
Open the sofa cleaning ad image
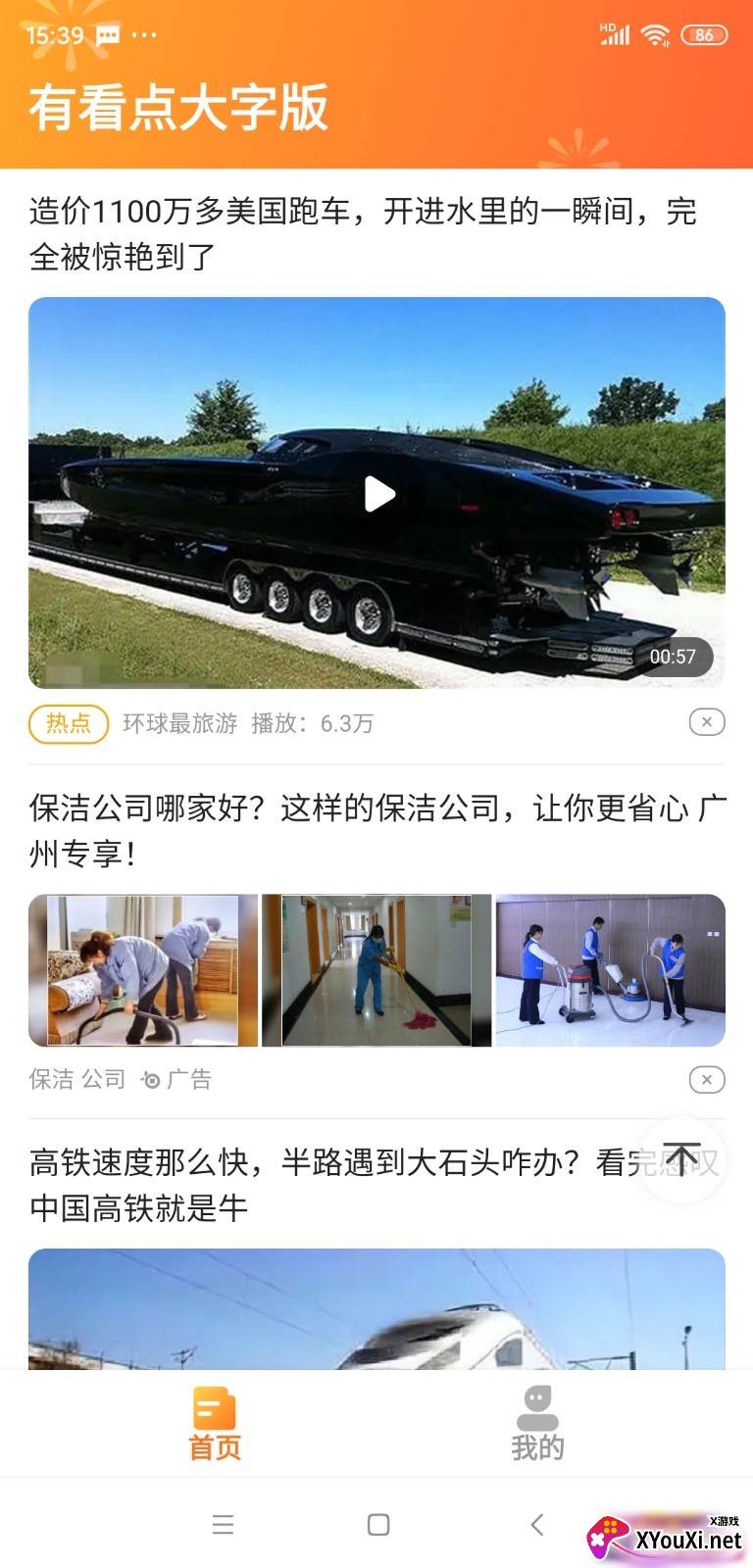tap(143, 970)
